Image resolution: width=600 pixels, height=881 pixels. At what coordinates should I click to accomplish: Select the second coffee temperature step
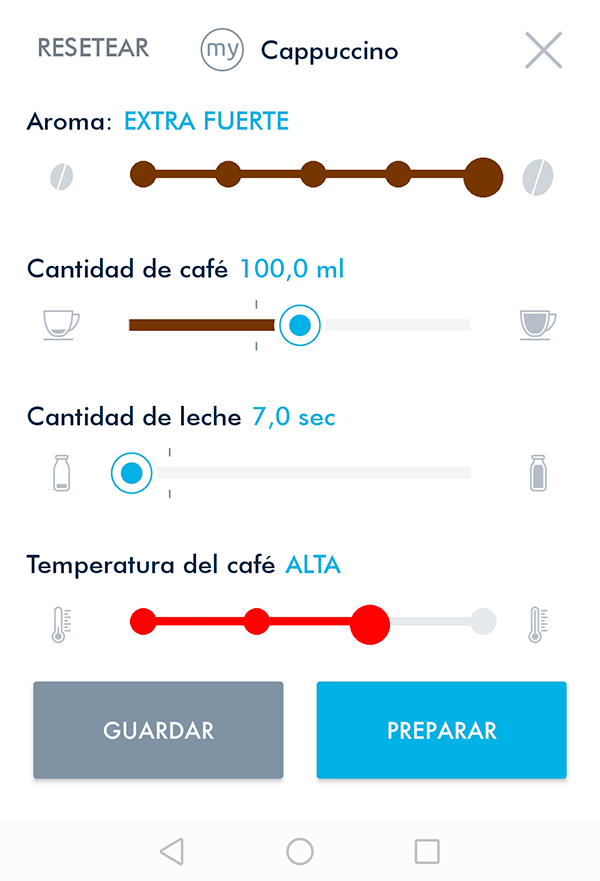click(257, 621)
